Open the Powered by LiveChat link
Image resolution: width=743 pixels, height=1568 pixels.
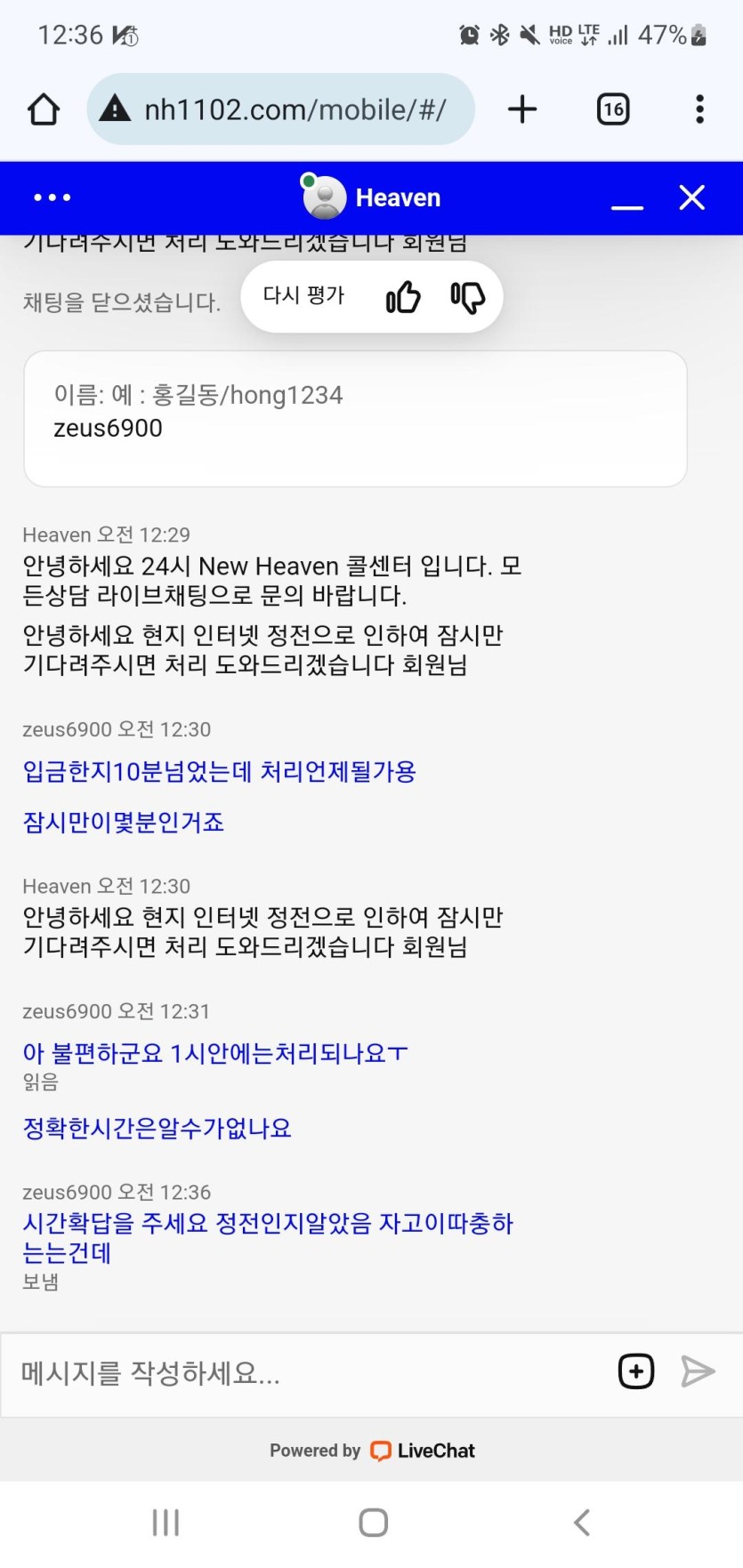(x=372, y=1451)
